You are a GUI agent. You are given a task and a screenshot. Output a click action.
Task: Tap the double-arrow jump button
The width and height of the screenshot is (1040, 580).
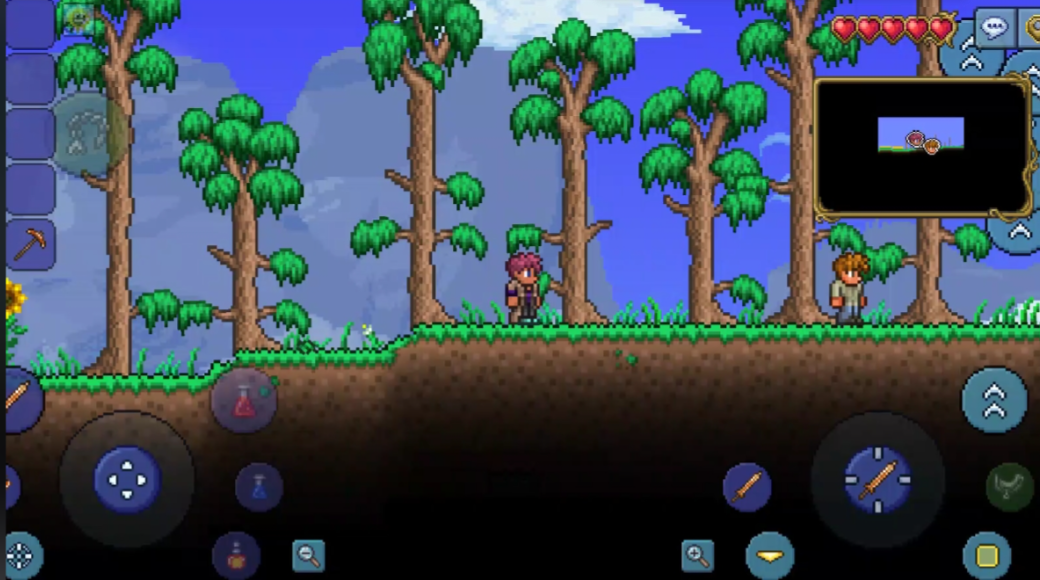point(994,400)
